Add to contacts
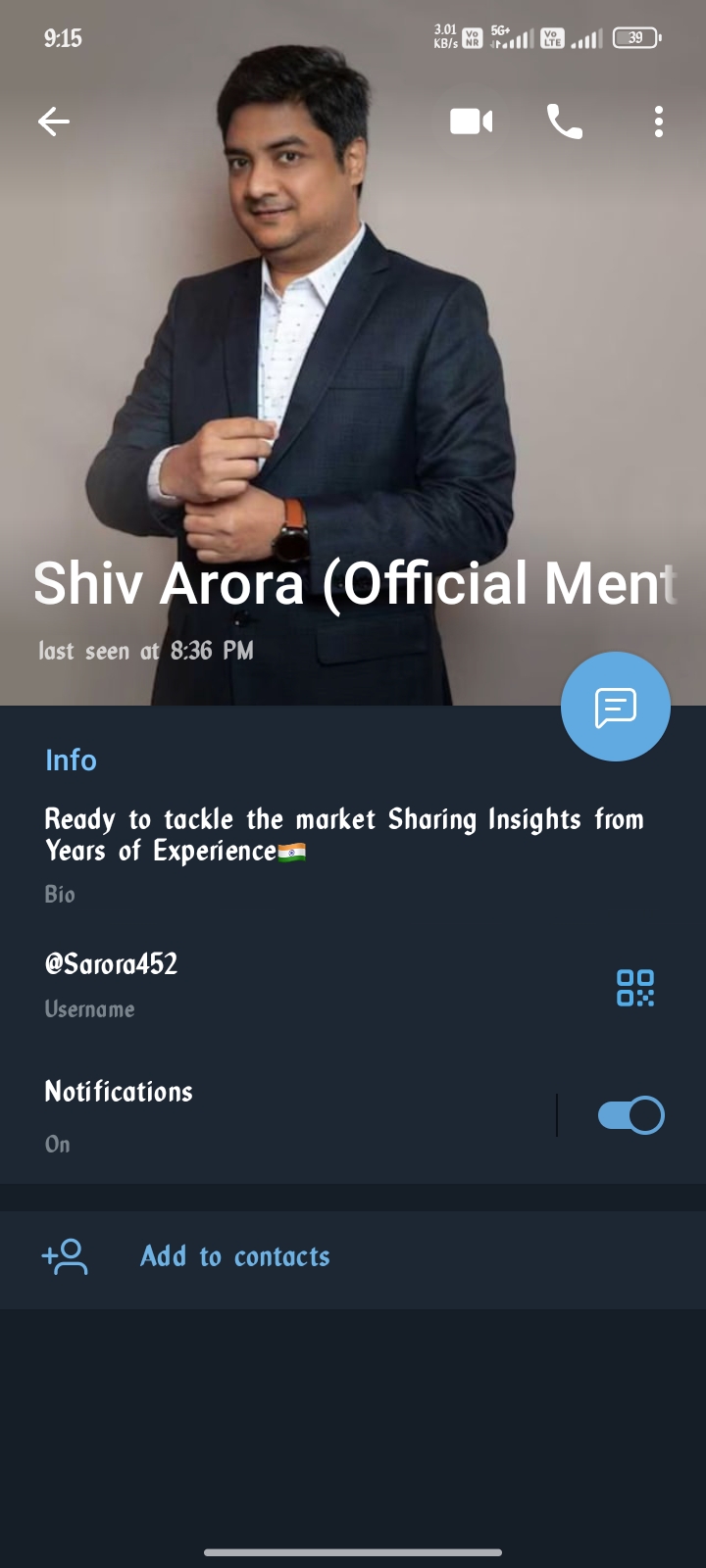 pyautogui.click(x=235, y=1256)
